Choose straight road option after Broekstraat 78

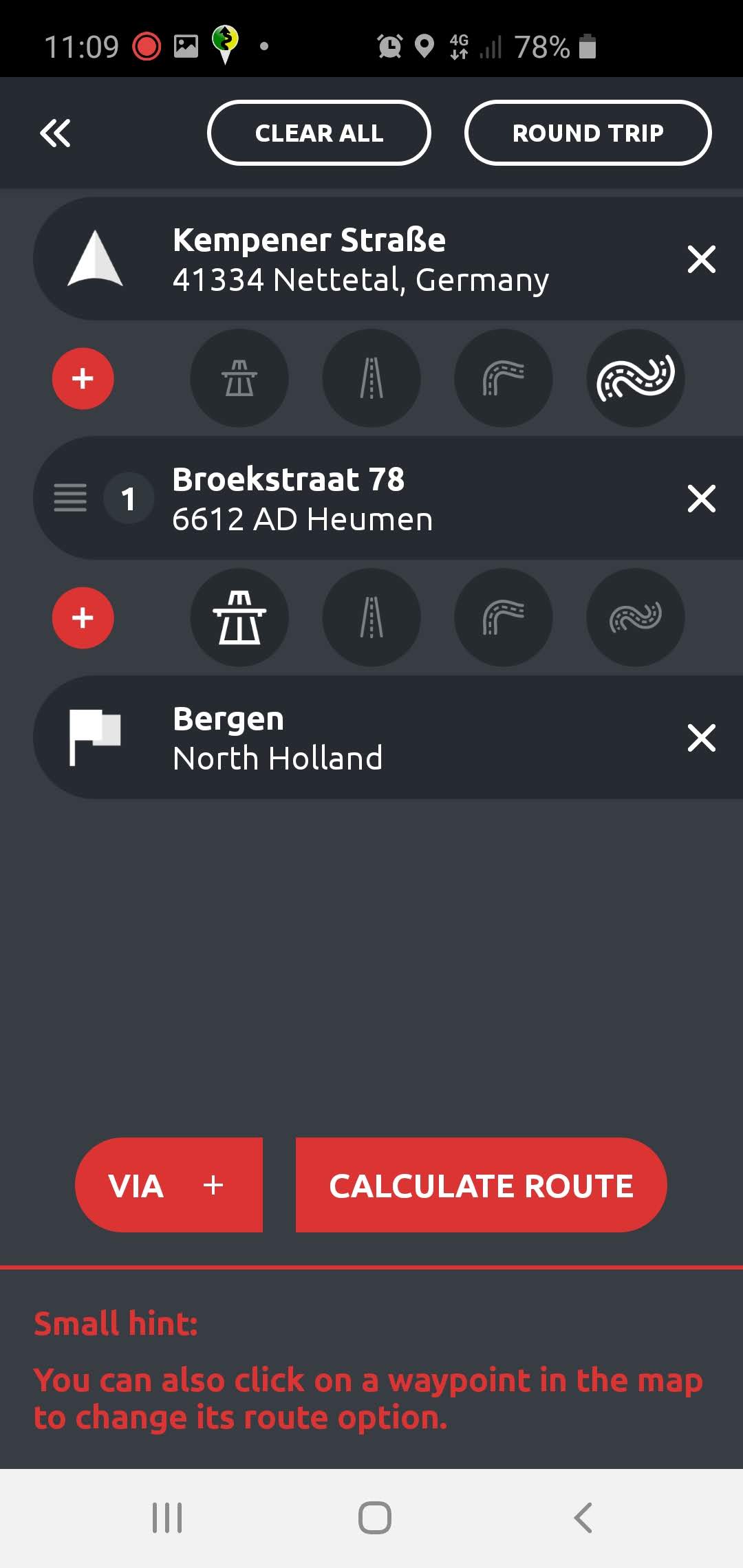[x=371, y=618]
